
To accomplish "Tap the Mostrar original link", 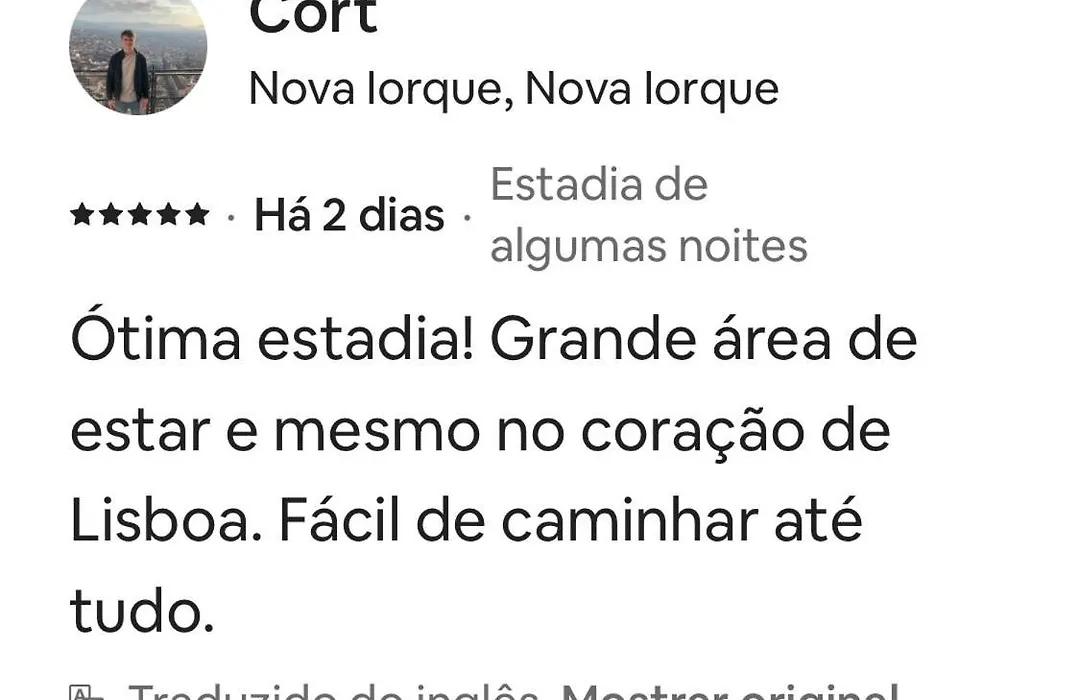I will click(730, 692).
